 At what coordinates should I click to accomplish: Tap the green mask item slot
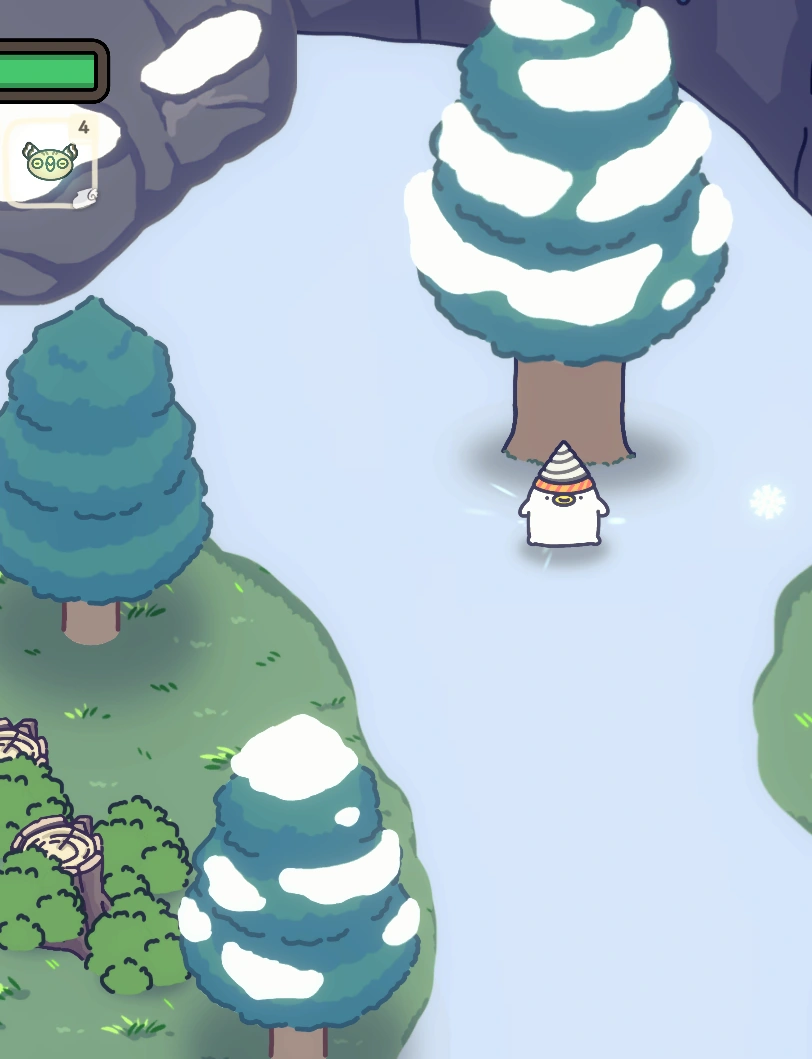pyautogui.click(x=49, y=162)
